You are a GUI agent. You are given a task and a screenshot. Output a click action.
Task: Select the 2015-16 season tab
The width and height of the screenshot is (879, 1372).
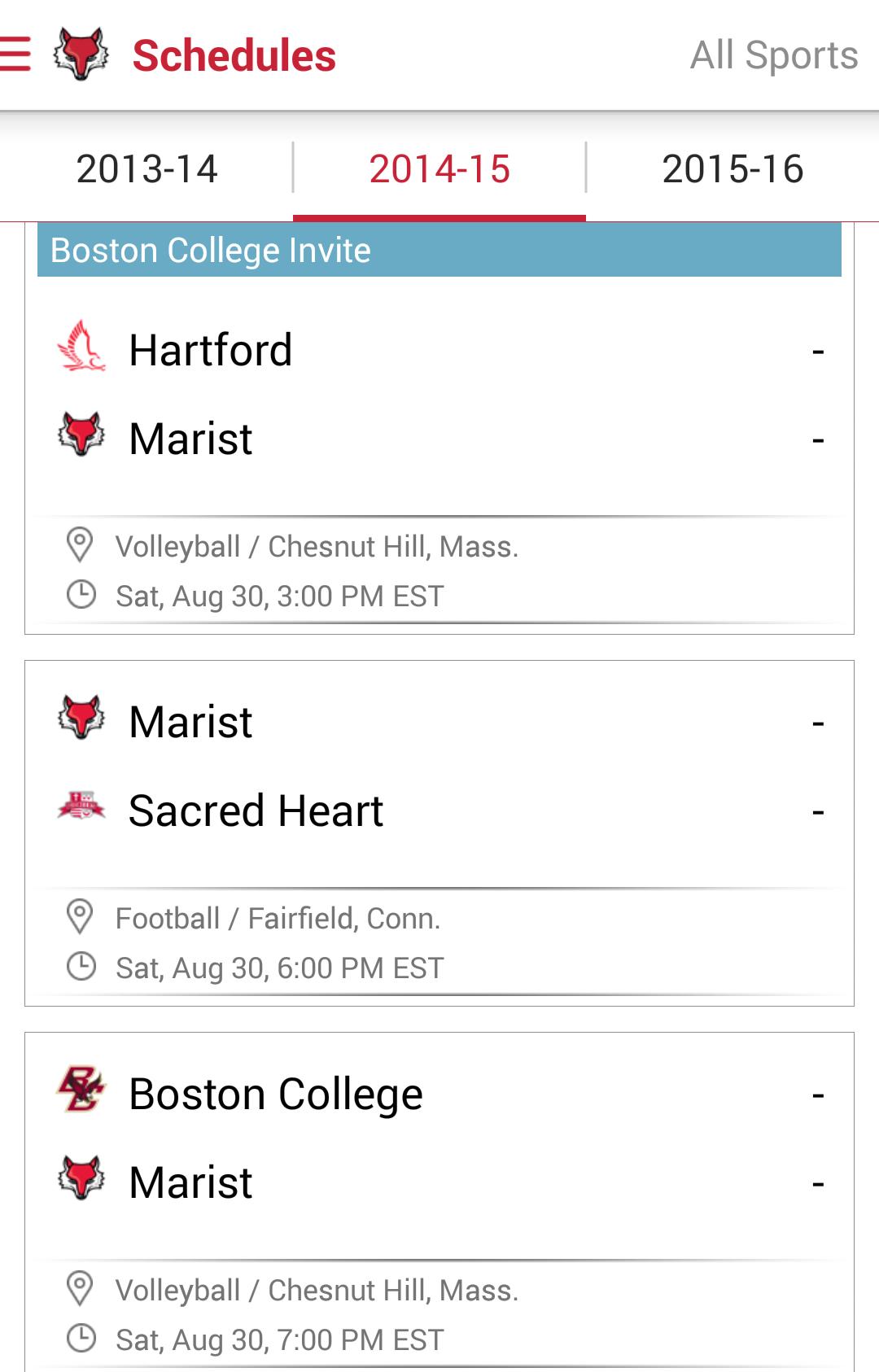point(732,169)
